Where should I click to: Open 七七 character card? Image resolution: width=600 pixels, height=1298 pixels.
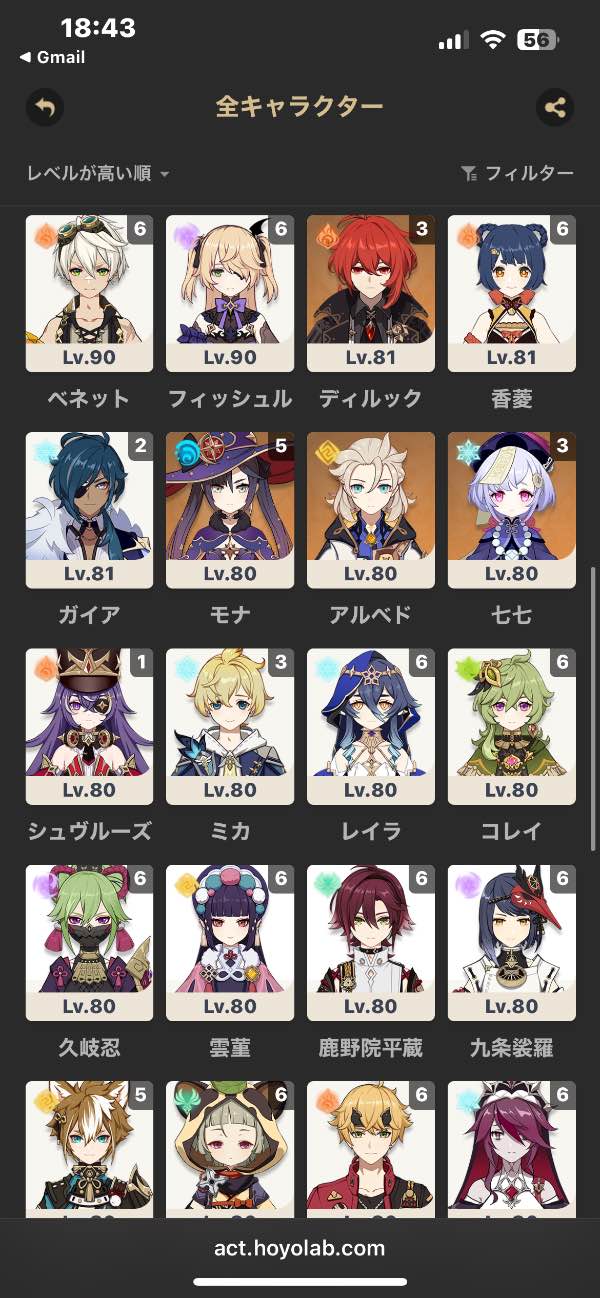[511, 510]
